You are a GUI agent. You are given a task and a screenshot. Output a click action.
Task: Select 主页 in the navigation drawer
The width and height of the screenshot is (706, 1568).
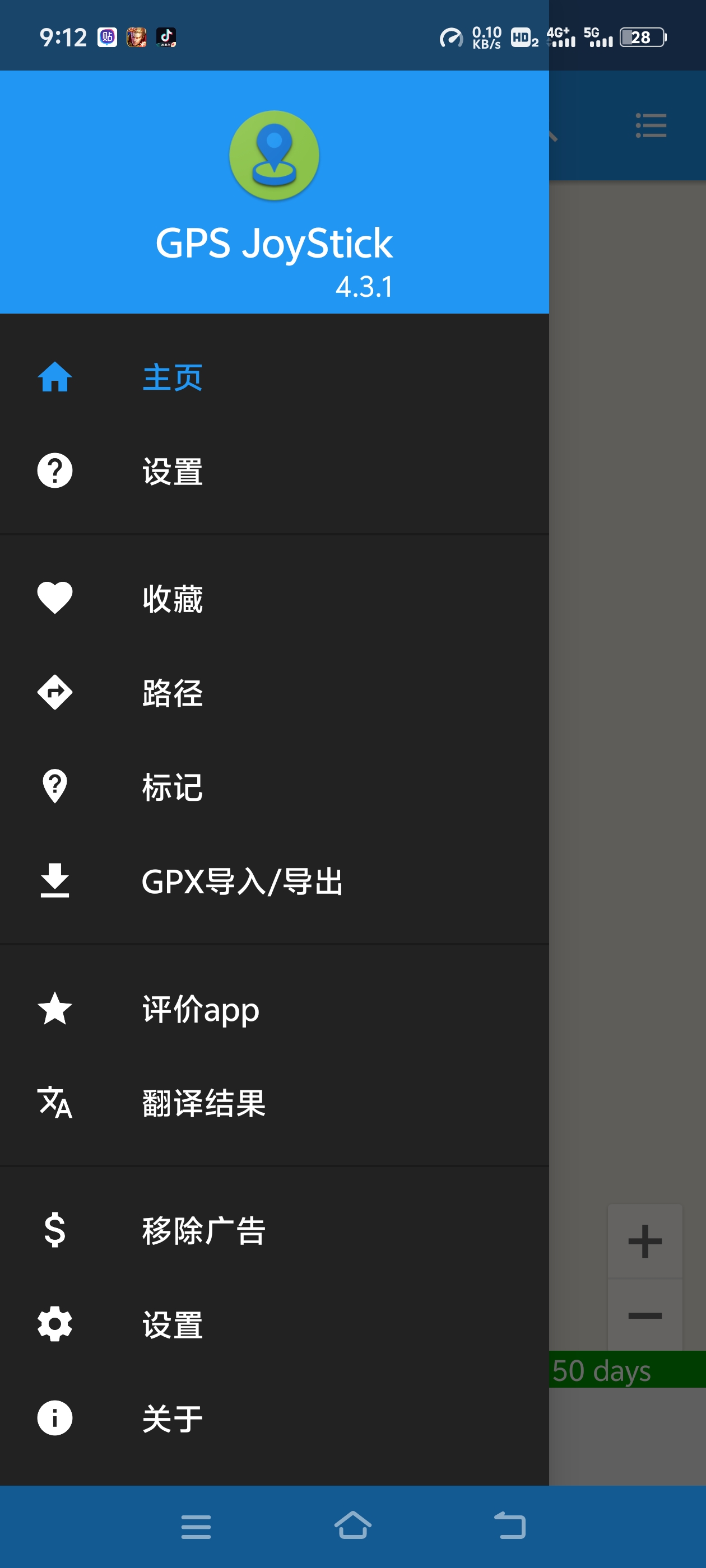pos(173,377)
